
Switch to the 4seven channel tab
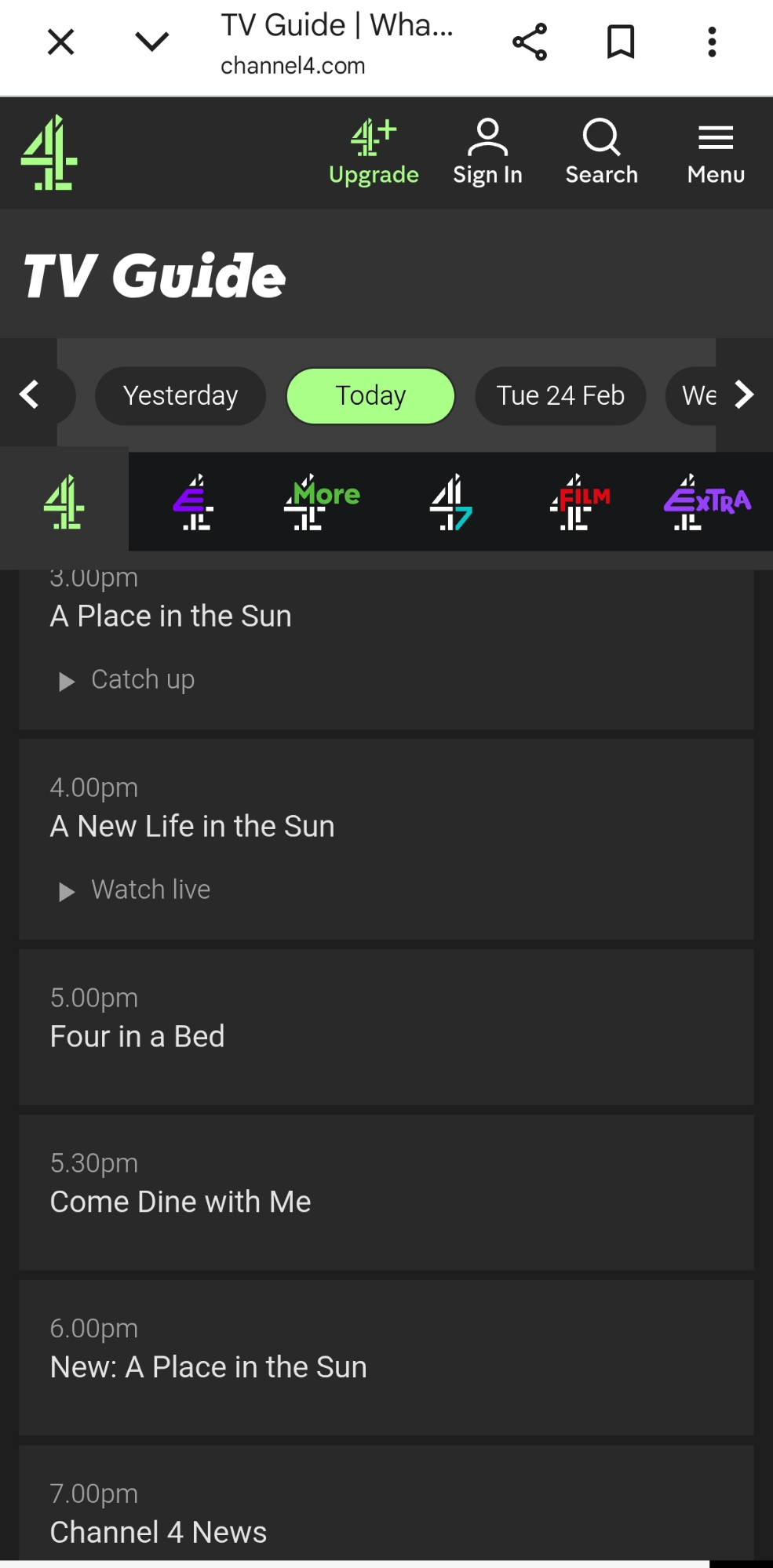(x=450, y=502)
